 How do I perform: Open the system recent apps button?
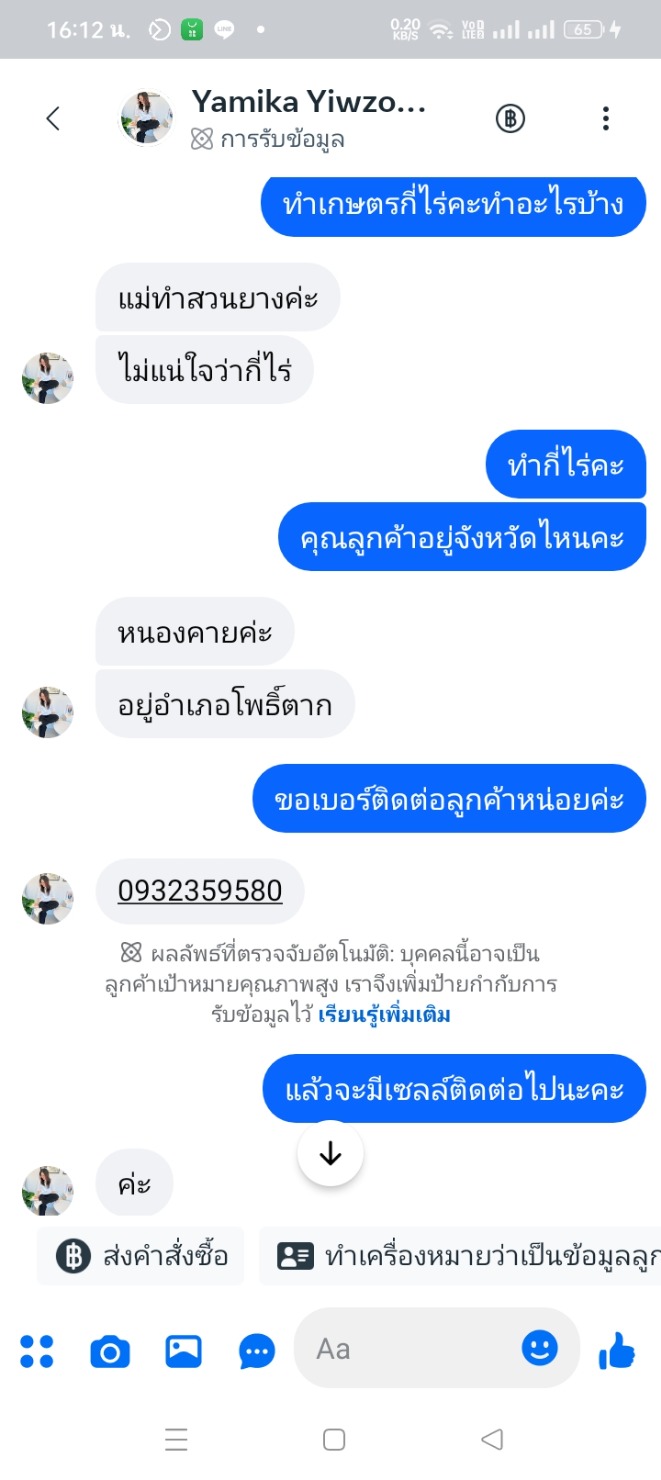176,1439
